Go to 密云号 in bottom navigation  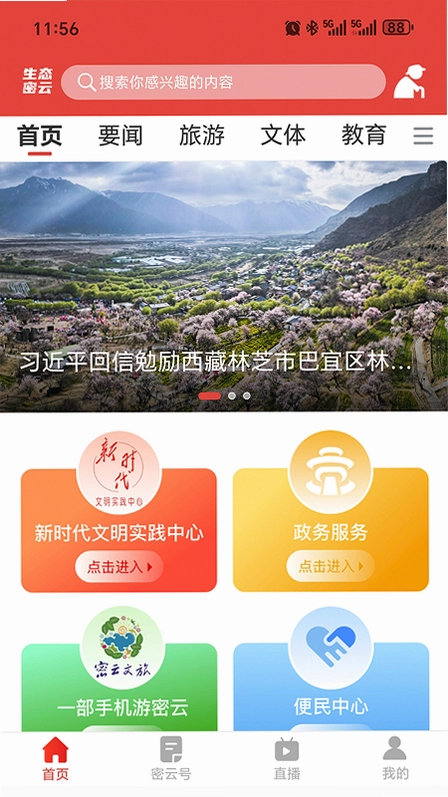[x=171, y=758]
